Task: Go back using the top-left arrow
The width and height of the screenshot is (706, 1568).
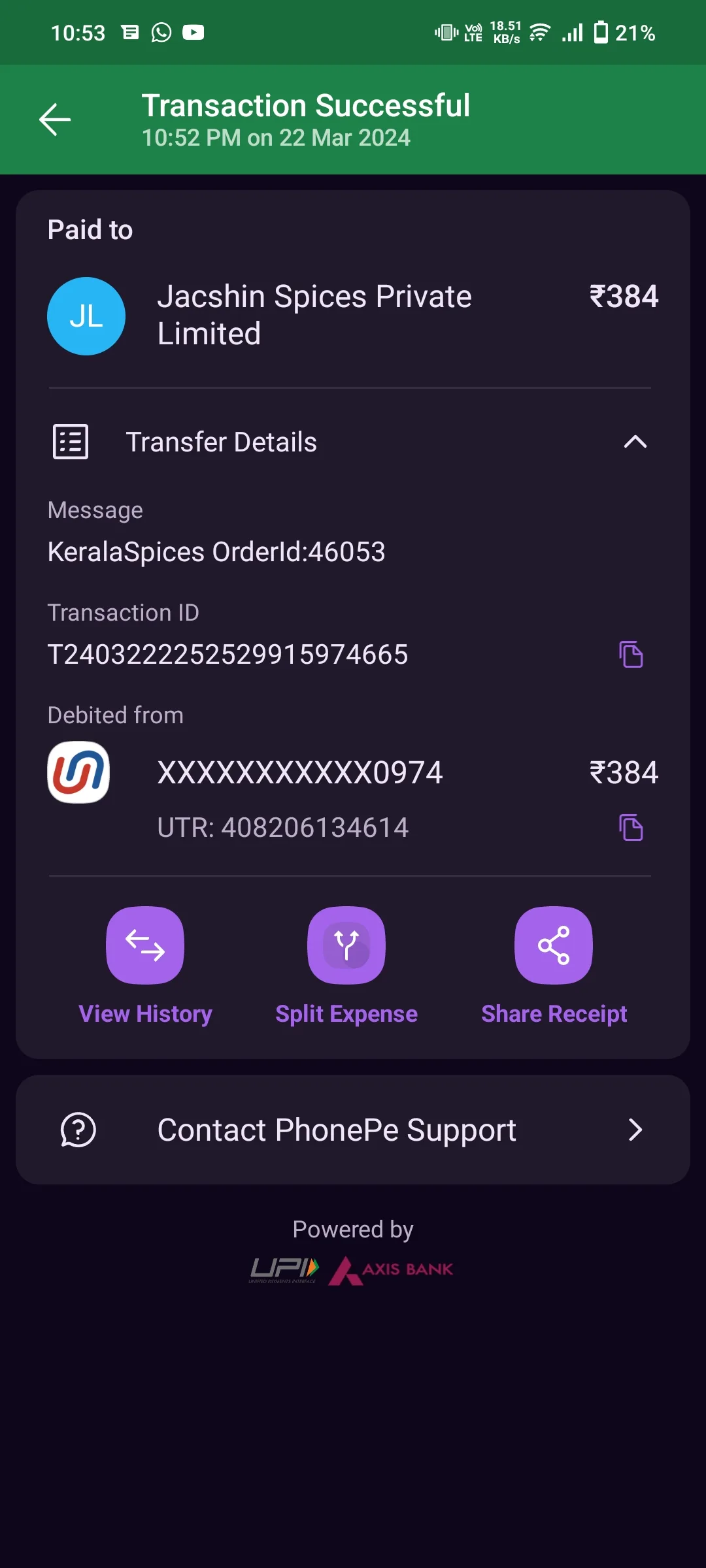Action: [55, 120]
